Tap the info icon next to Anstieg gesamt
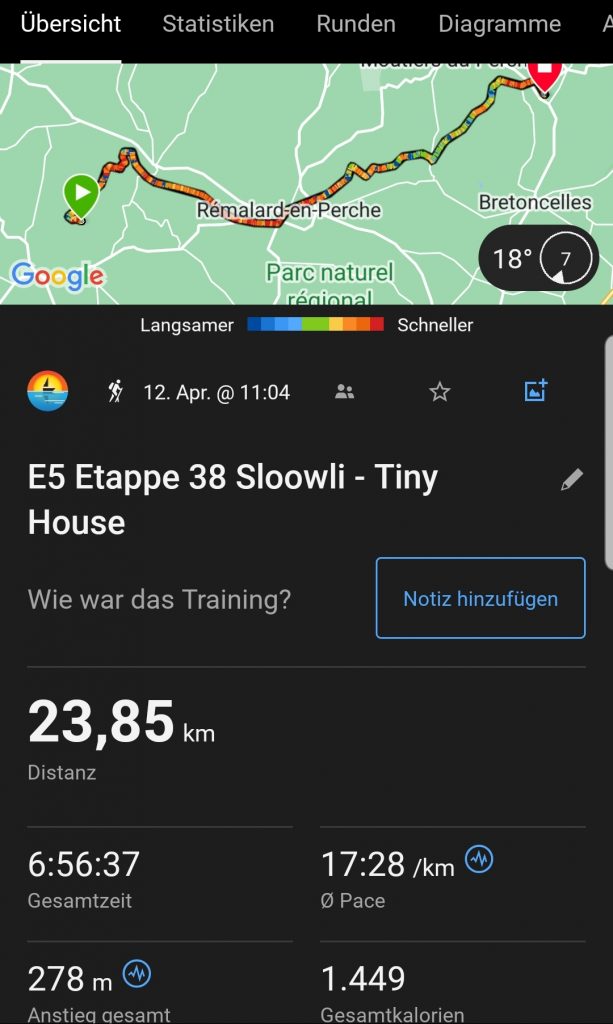 click(x=136, y=973)
